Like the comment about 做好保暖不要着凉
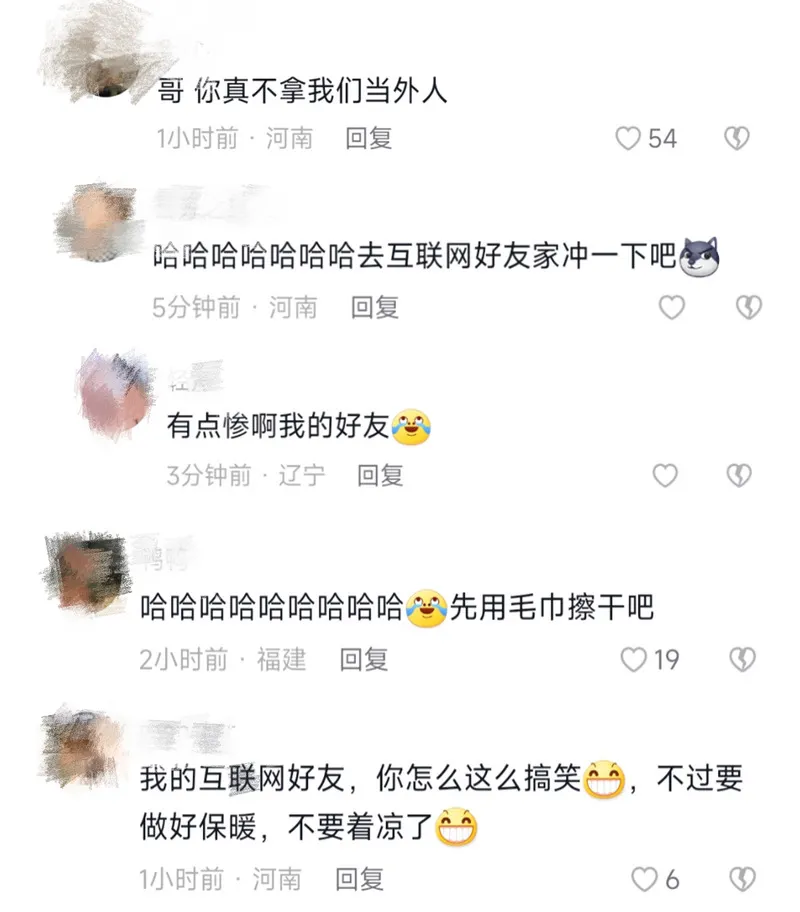 (645, 879)
